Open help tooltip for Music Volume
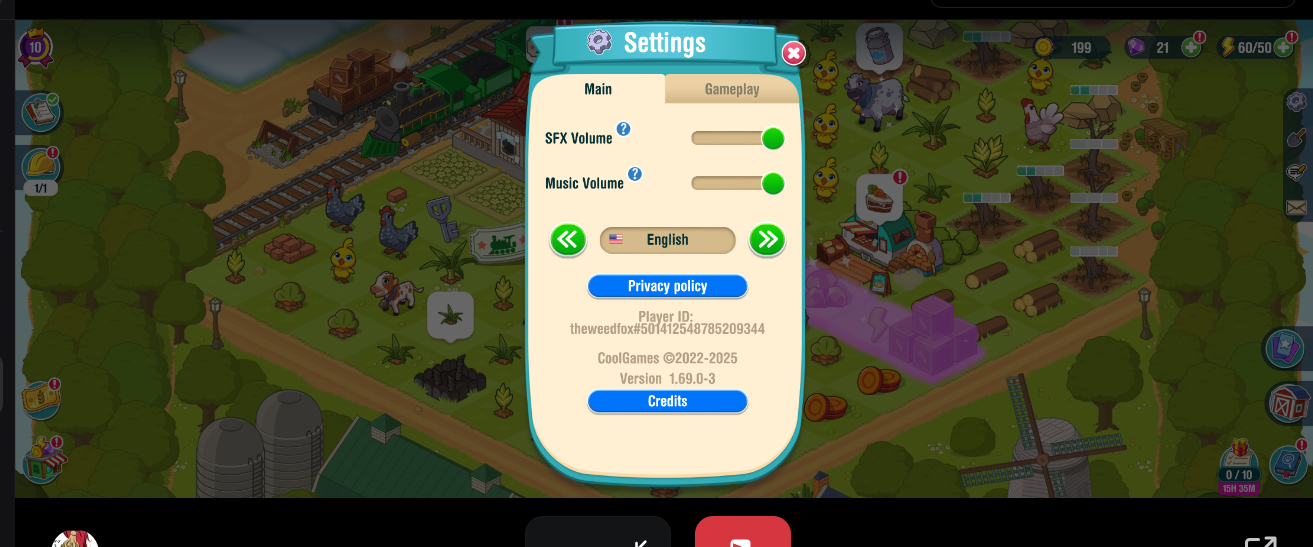This screenshot has height=547, width=1313. [x=634, y=174]
